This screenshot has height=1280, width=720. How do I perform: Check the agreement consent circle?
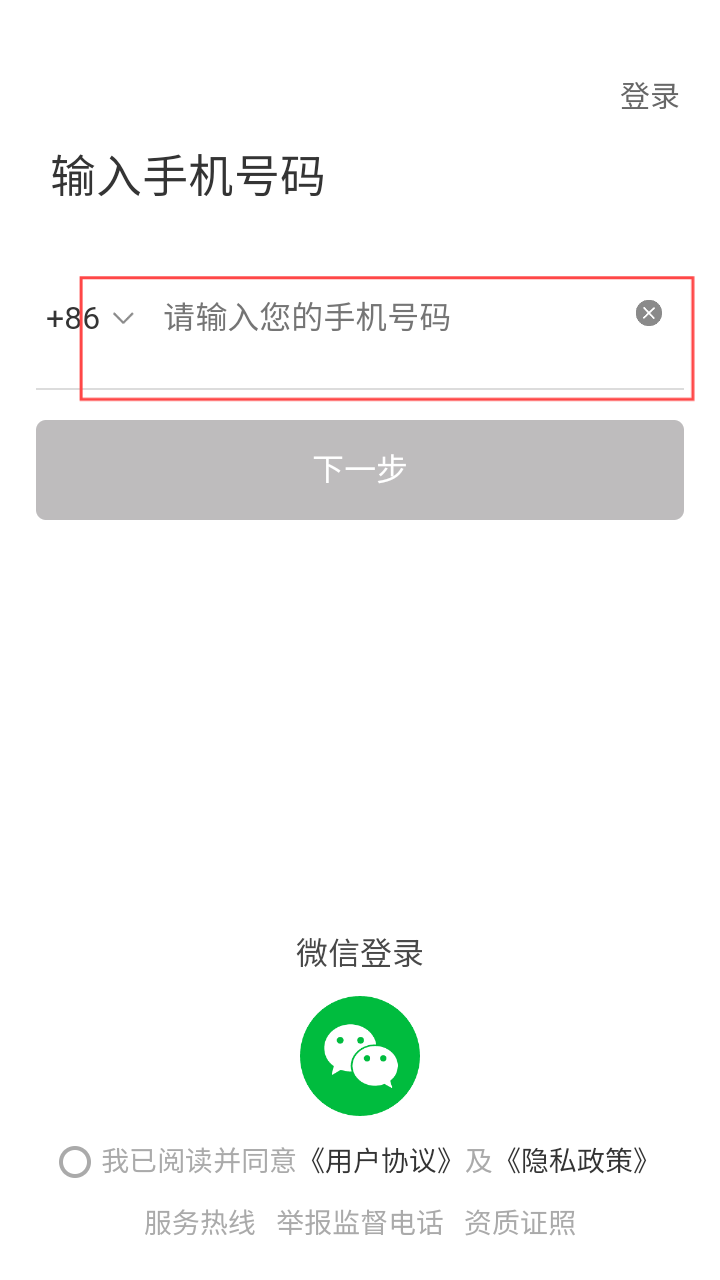75,1162
